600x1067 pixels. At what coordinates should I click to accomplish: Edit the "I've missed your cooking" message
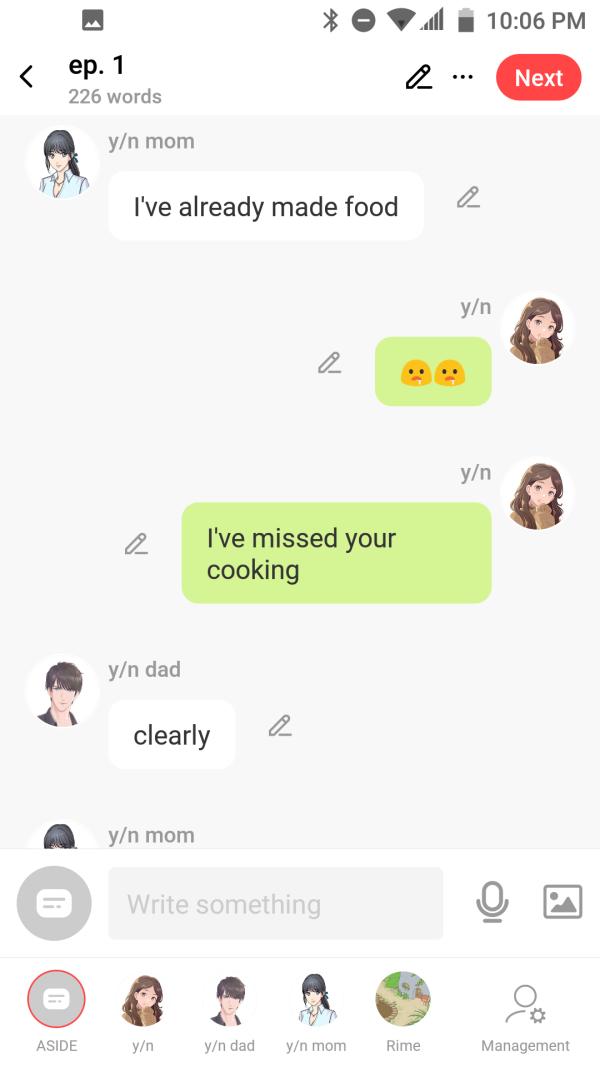coord(136,544)
